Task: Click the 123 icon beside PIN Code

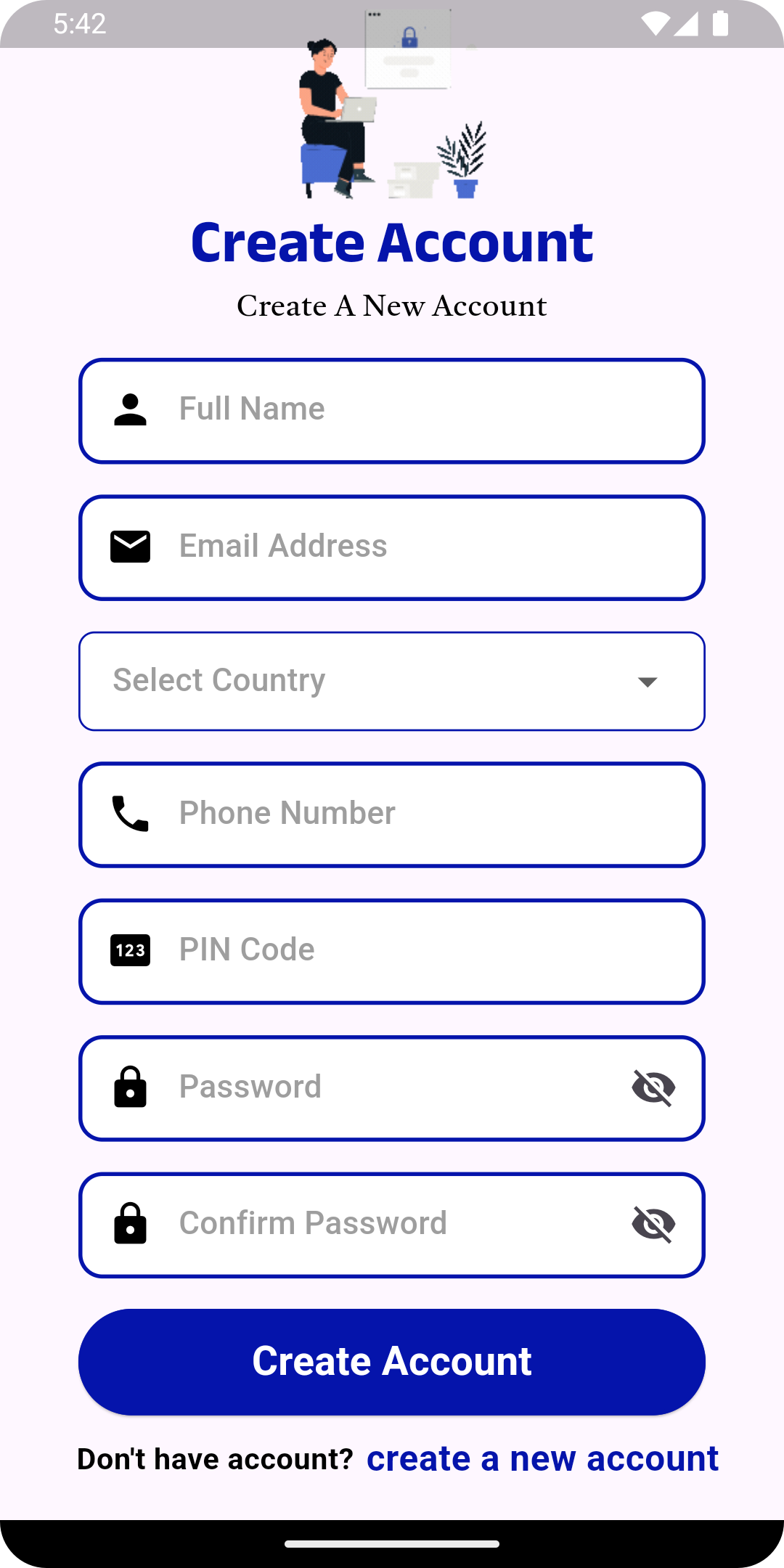Action: (131, 950)
